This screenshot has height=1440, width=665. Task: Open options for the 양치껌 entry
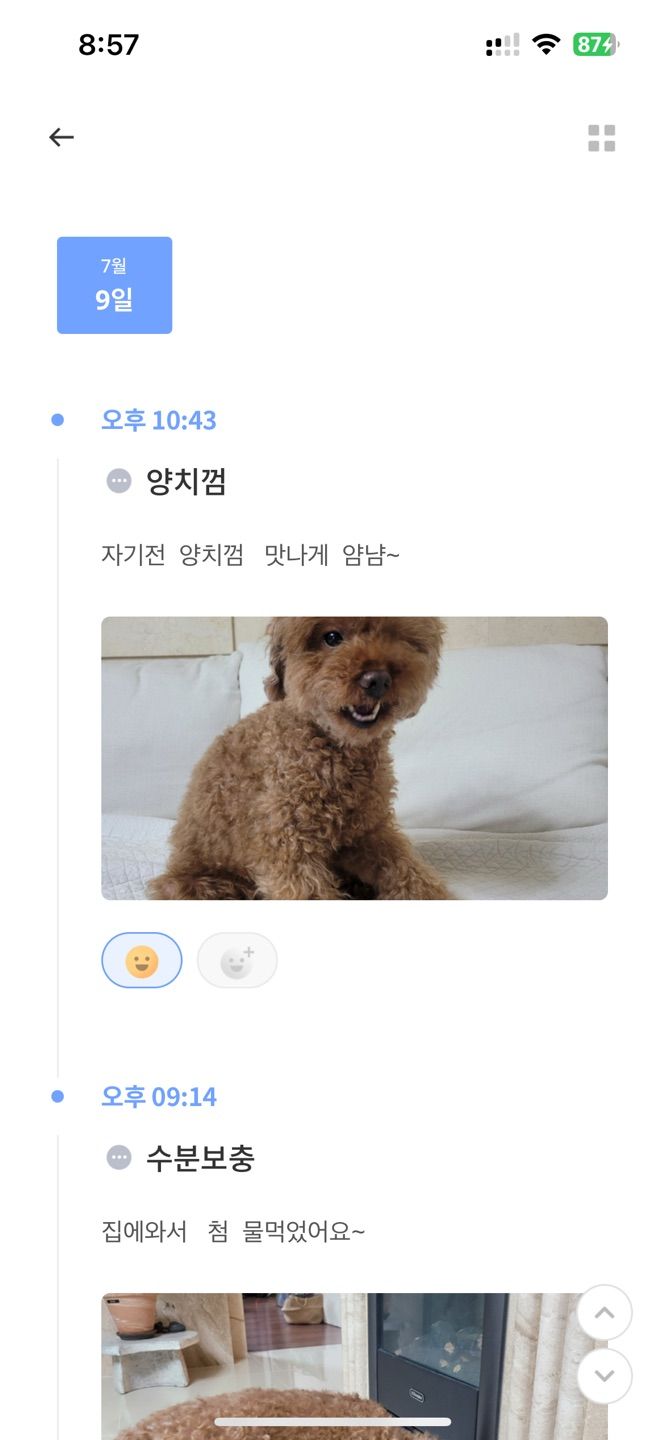tap(119, 482)
